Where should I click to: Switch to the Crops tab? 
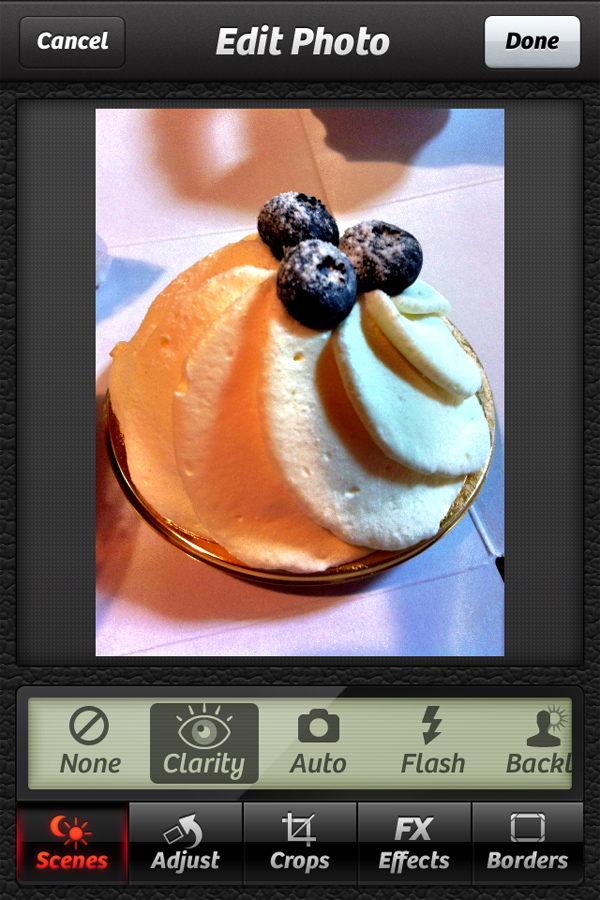[299, 843]
